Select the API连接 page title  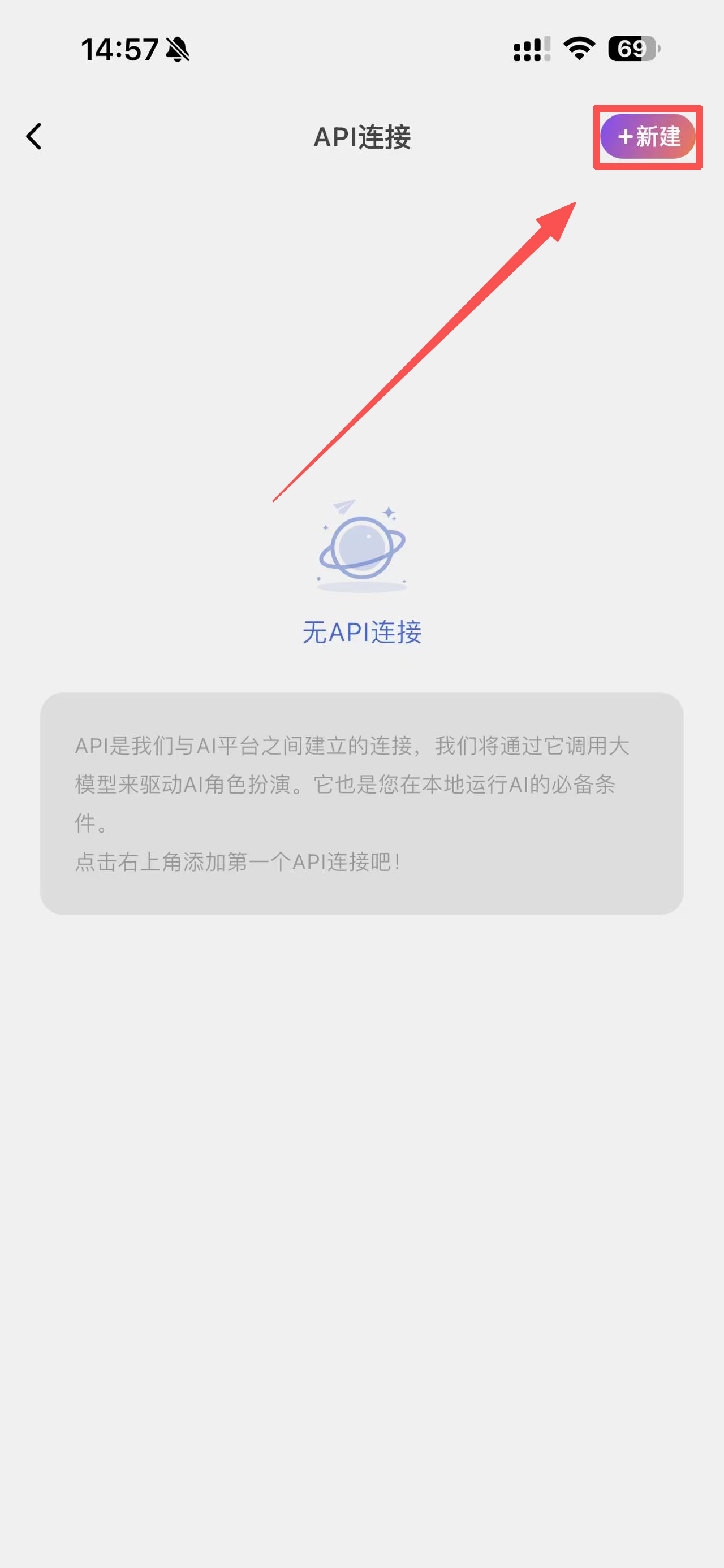361,138
